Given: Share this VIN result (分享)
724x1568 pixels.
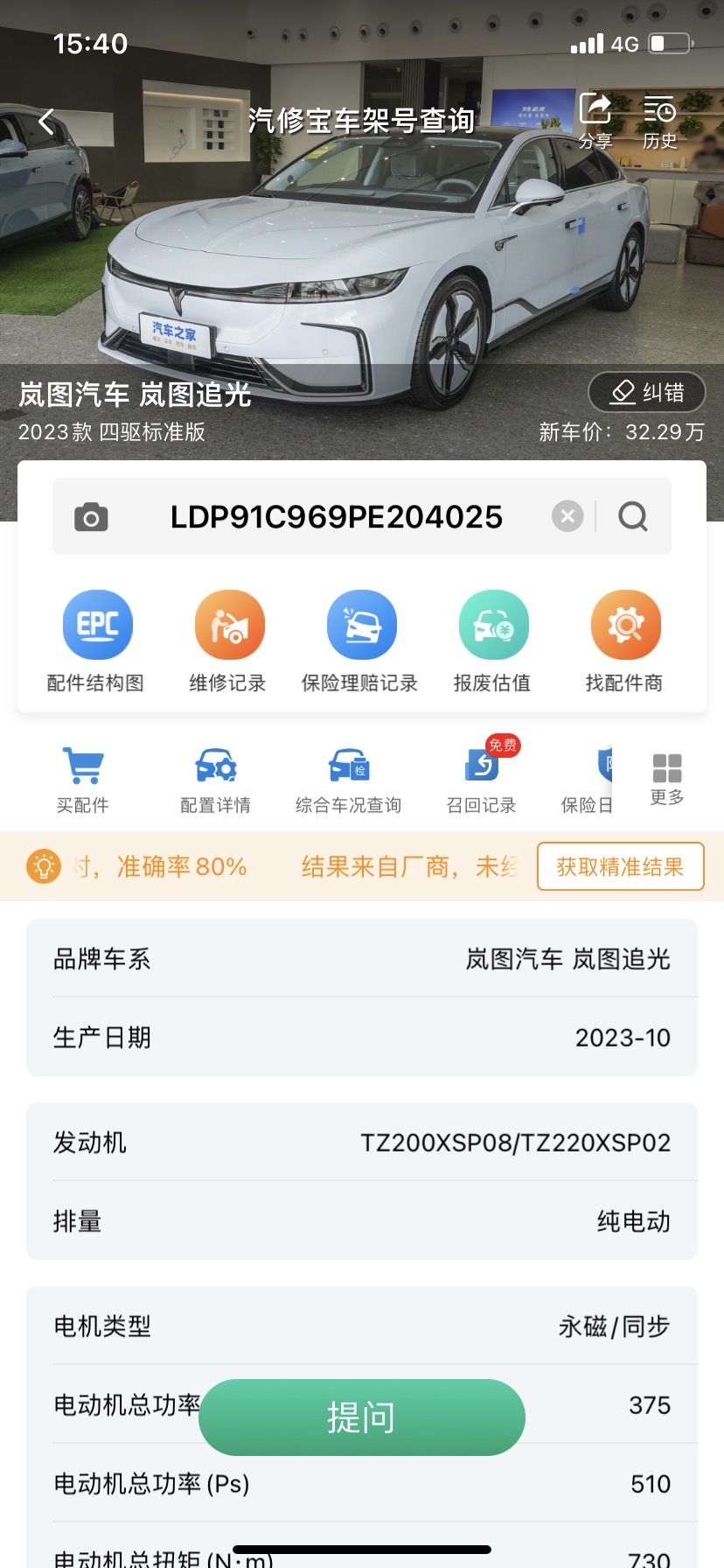Looking at the screenshot, I should point(595,121).
